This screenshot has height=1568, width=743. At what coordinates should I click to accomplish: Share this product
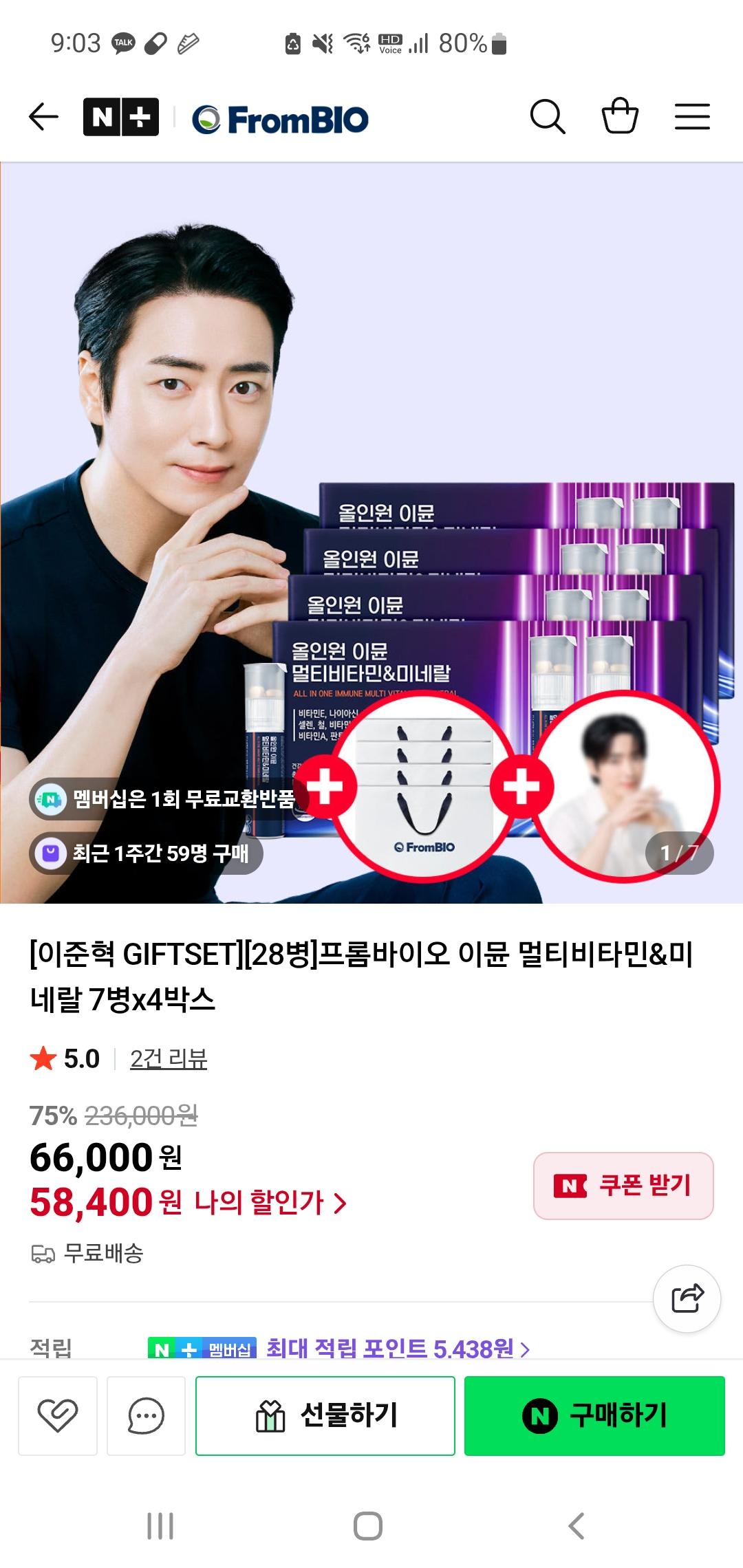point(687,1298)
